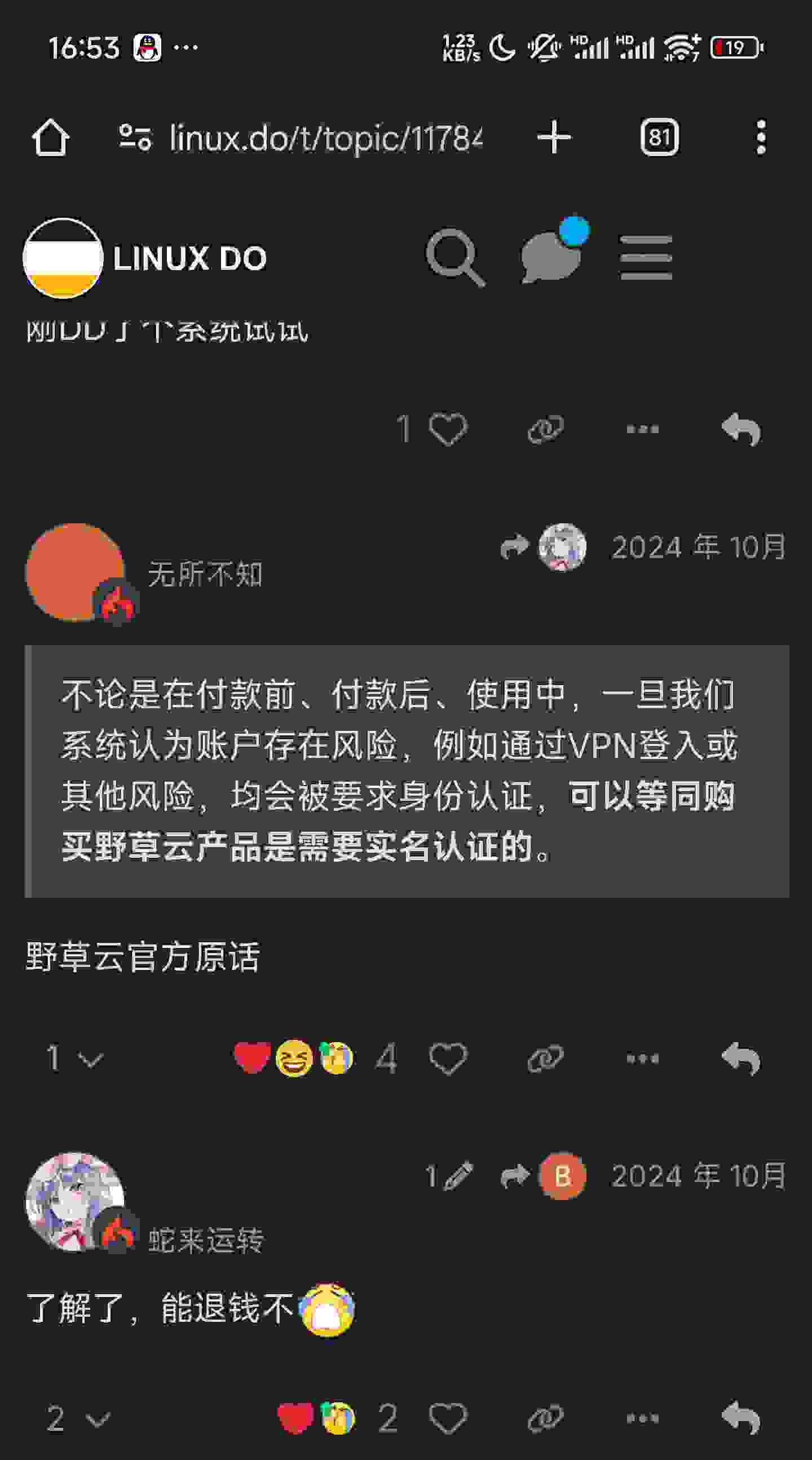Screen dimensions: 812x1460
Task: Expand the 1 reply under 野草云官方原话
Action: click(74, 1058)
